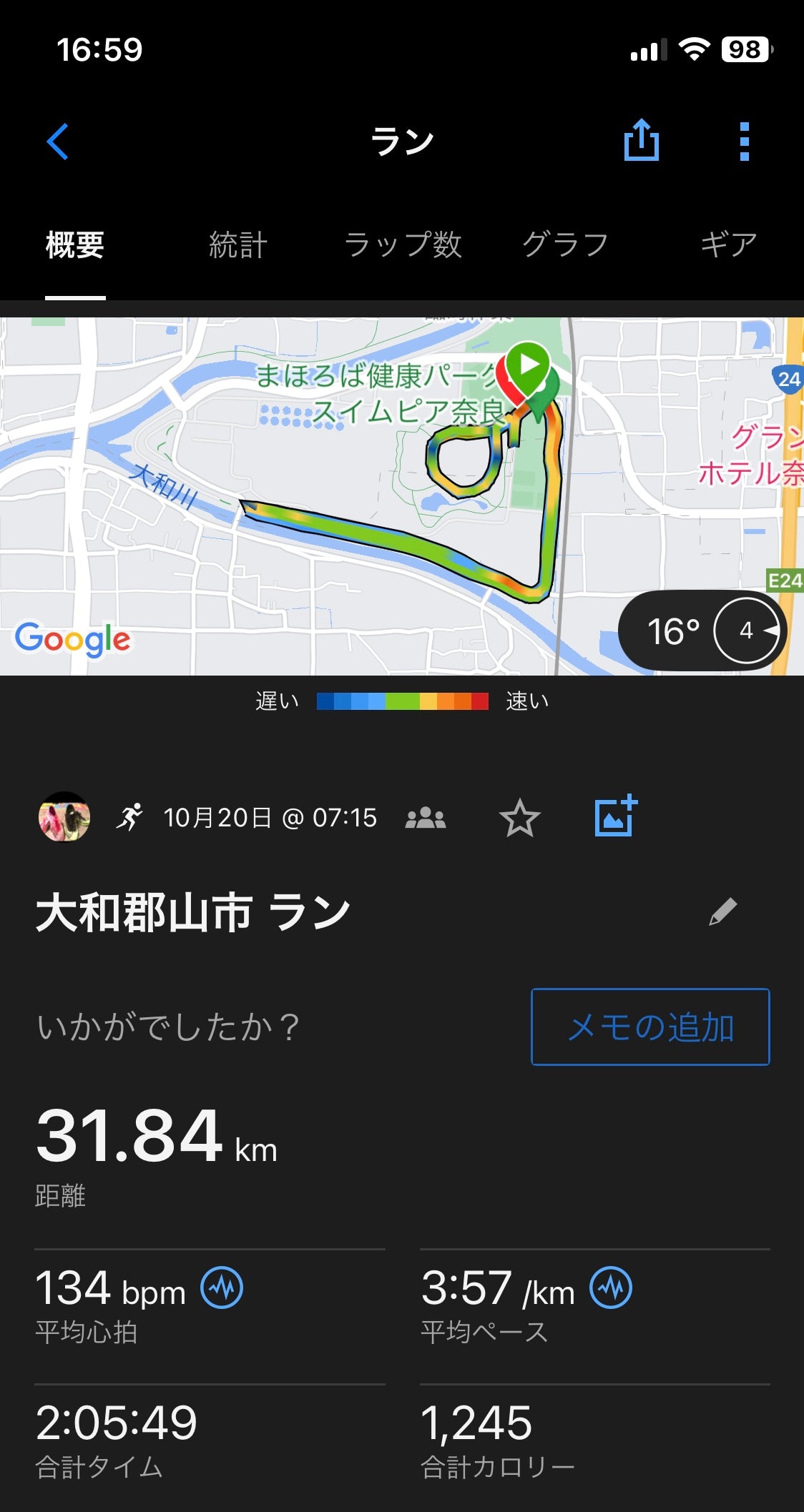Open the three-dot overflow menu

coord(744,142)
